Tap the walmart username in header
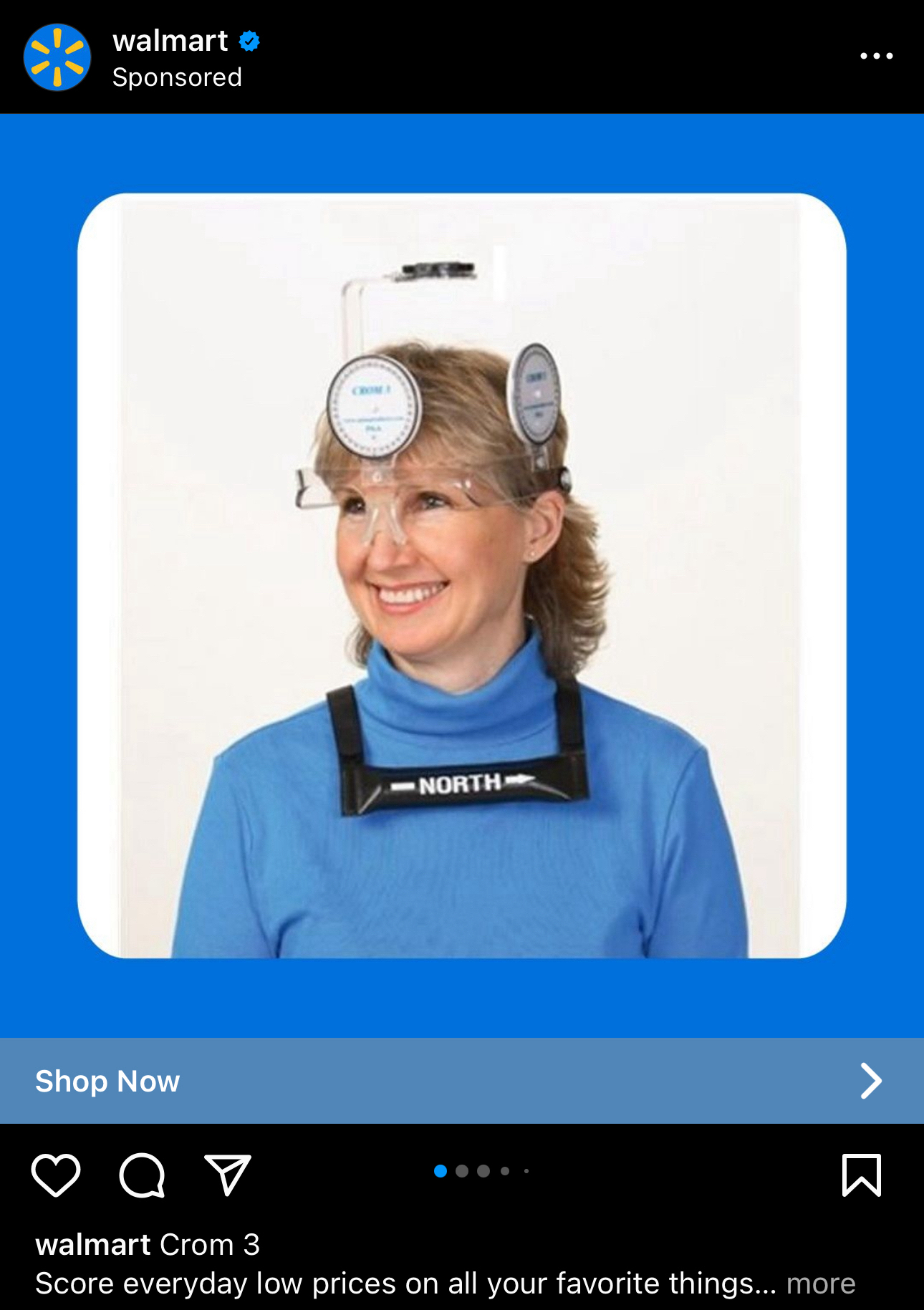 (170, 41)
